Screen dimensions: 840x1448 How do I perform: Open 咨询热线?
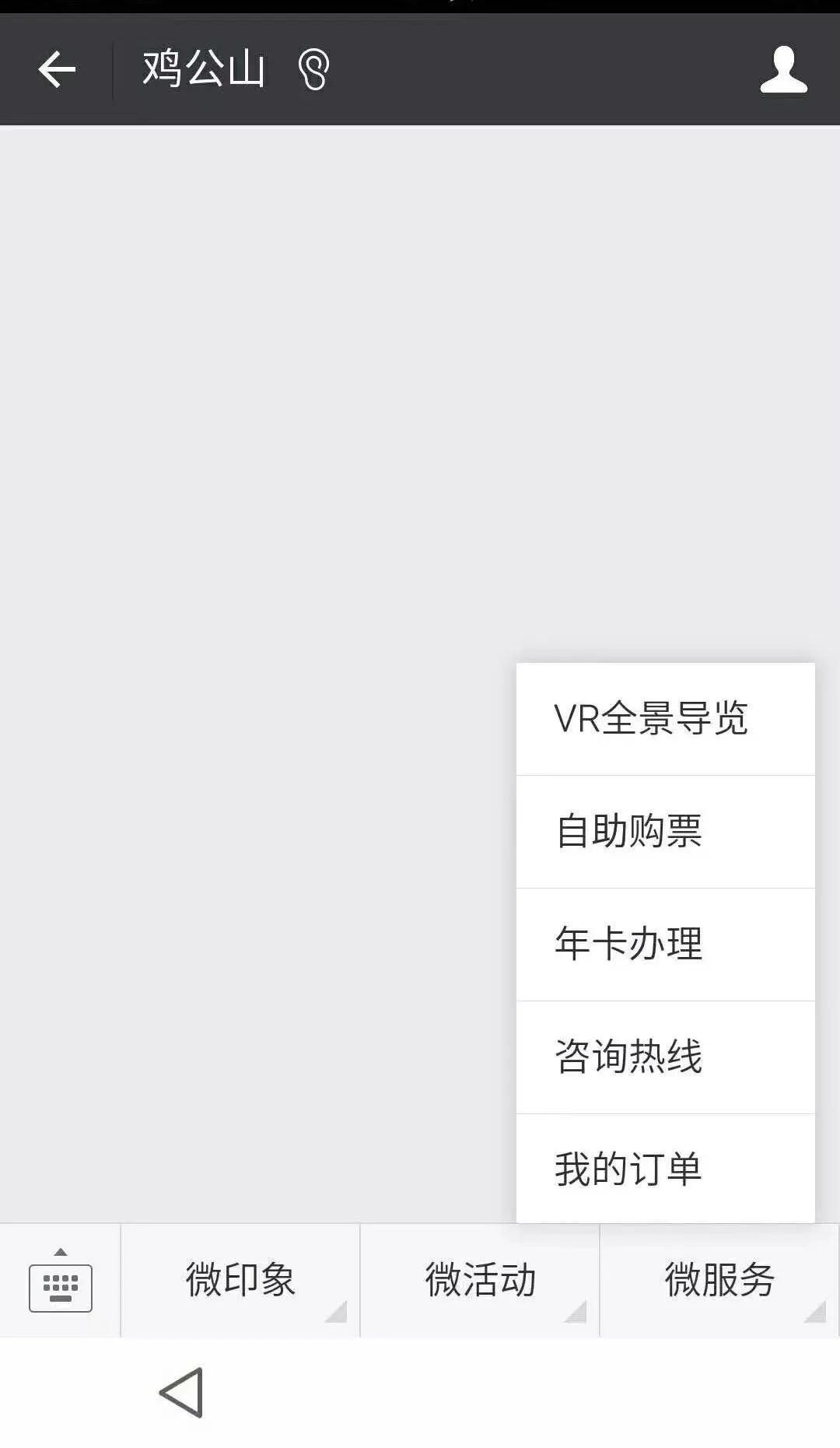(666, 1057)
